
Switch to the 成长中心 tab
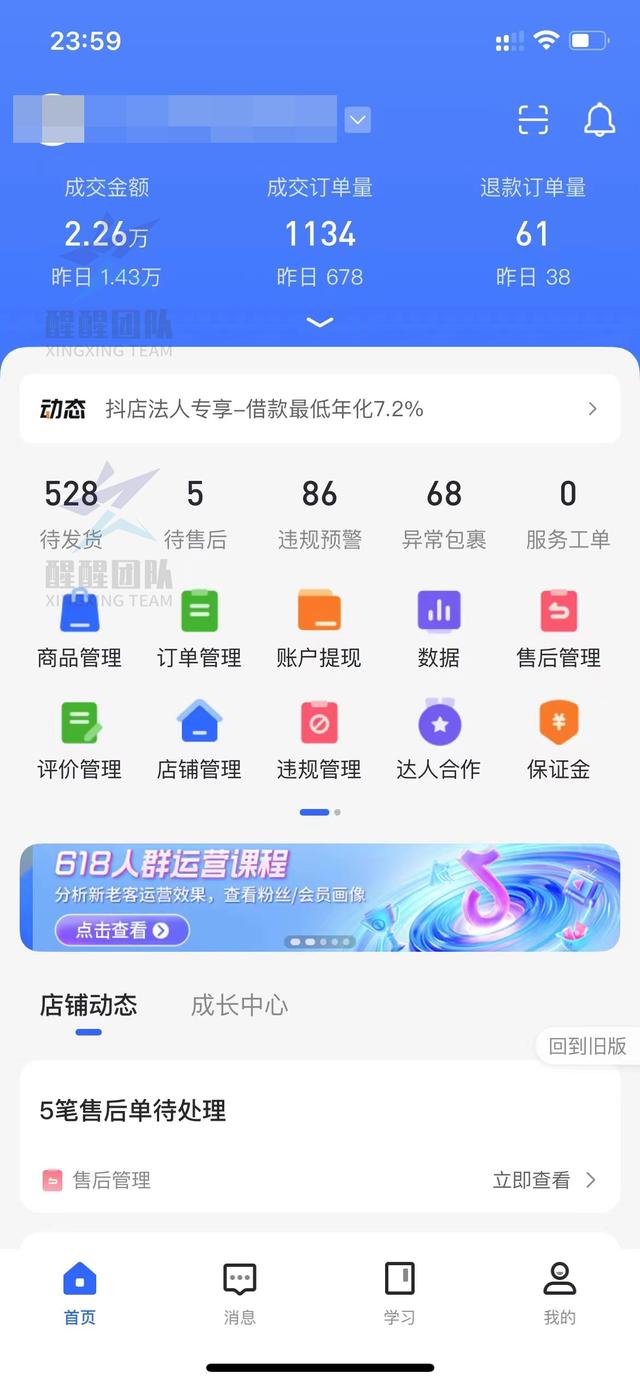click(x=239, y=1005)
